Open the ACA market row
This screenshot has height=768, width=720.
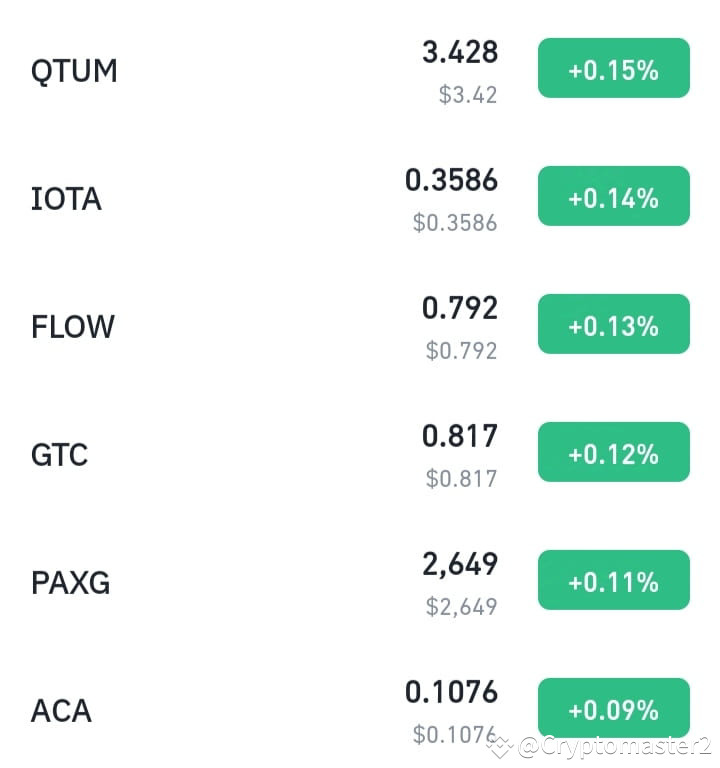pos(360,709)
